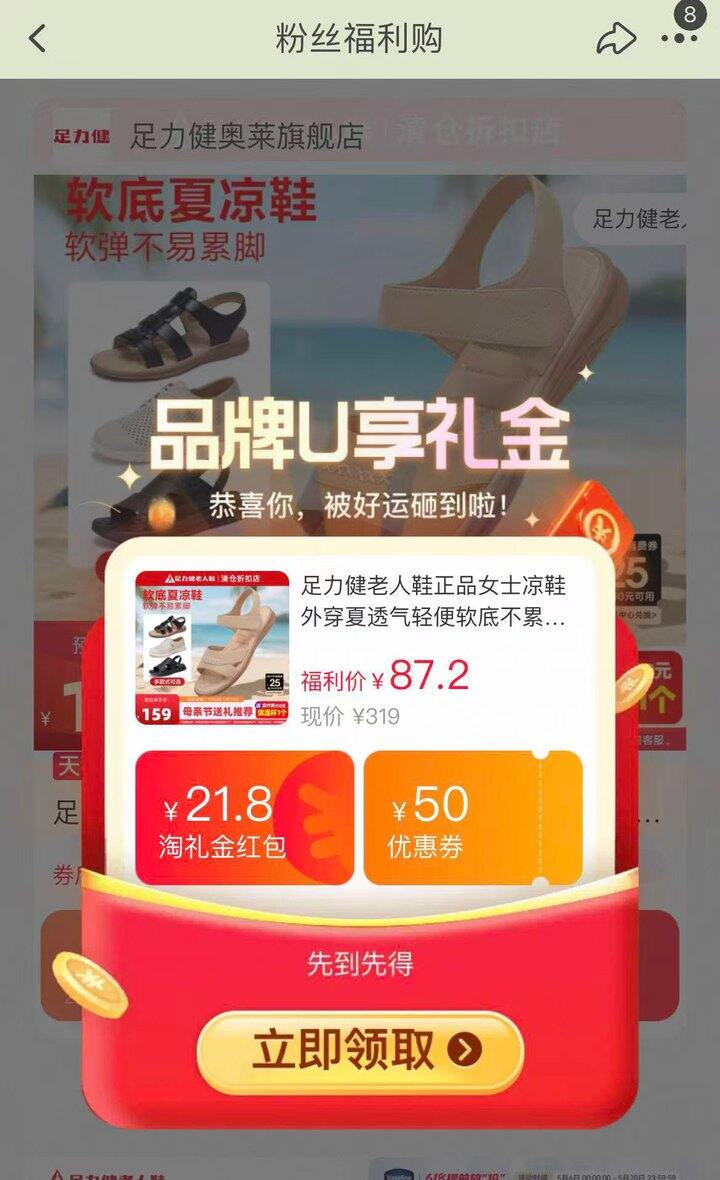The image size is (720, 1180).
Task: Open the three-dot more menu
Action: tap(679, 38)
